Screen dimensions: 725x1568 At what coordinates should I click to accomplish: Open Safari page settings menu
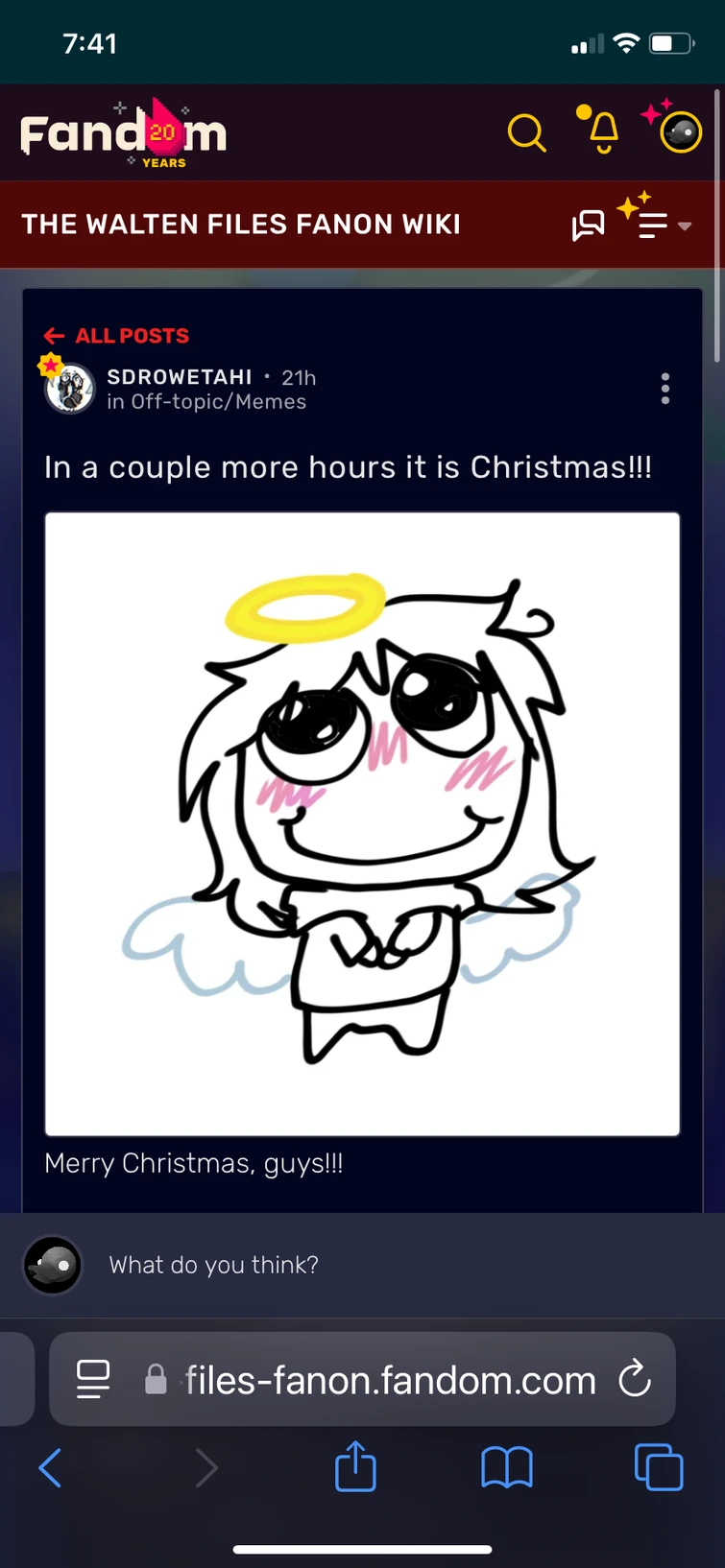pyautogui.click(x=93, y=1380)
